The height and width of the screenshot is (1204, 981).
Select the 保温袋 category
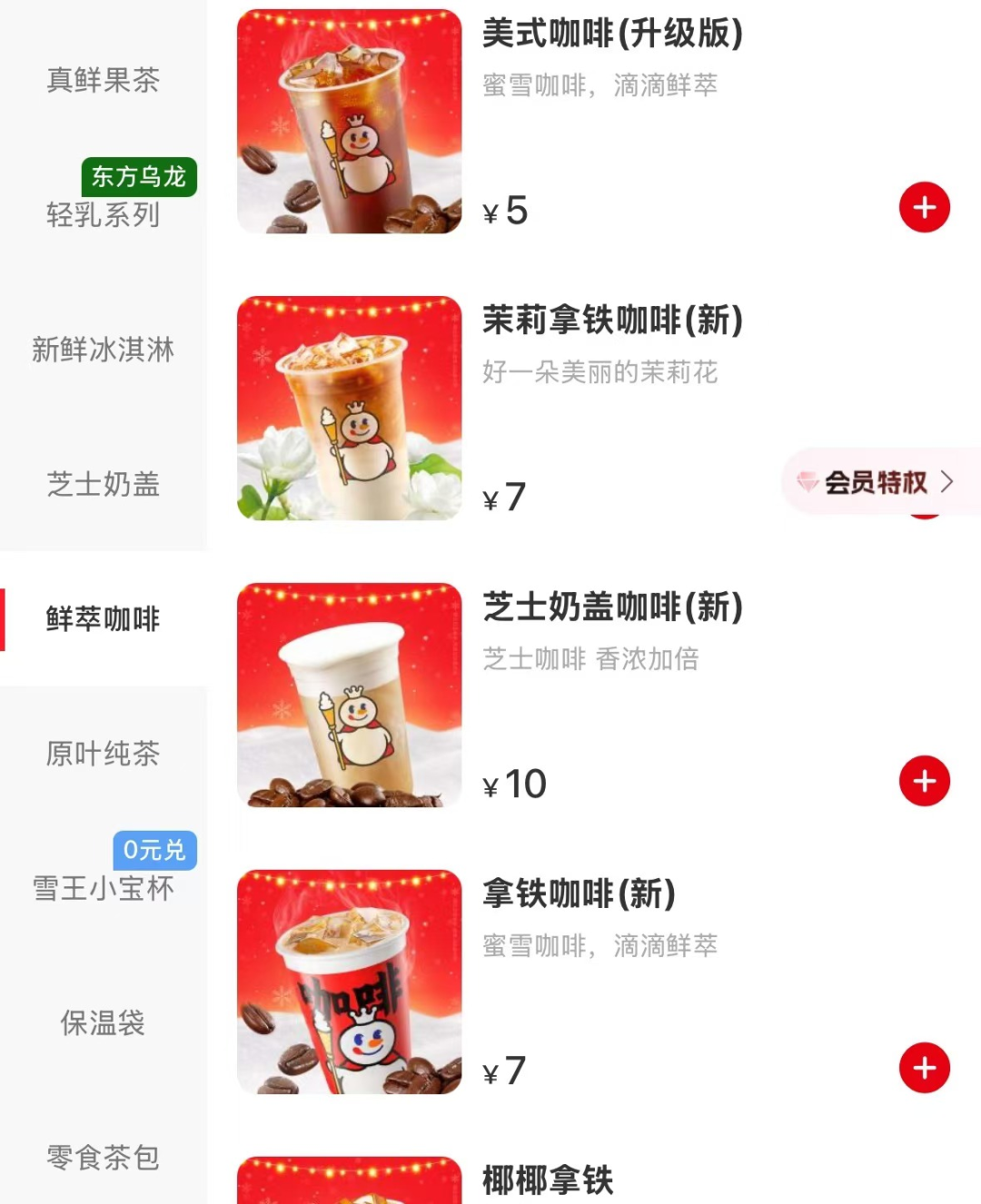(x=103, y=1022)
